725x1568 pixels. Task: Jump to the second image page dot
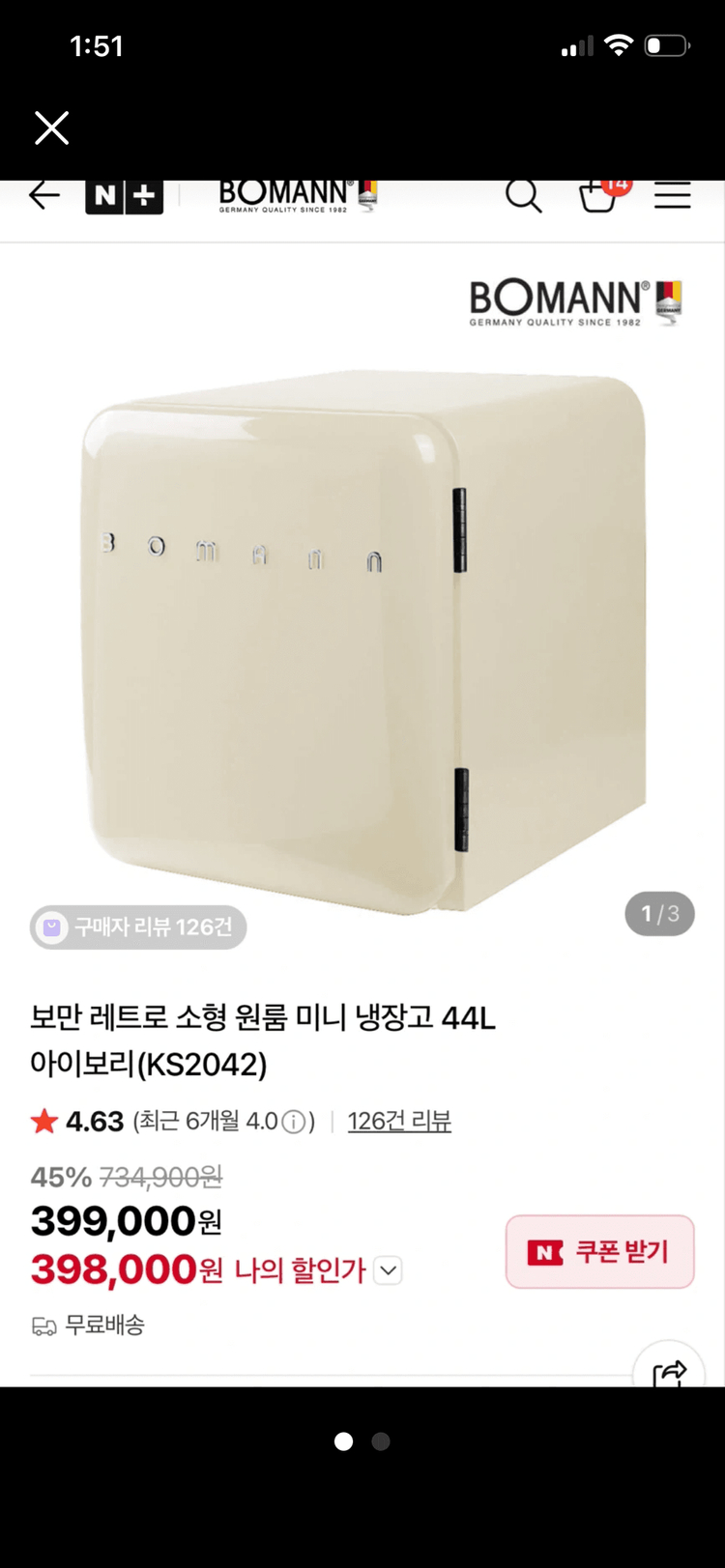pos(381,1441)
